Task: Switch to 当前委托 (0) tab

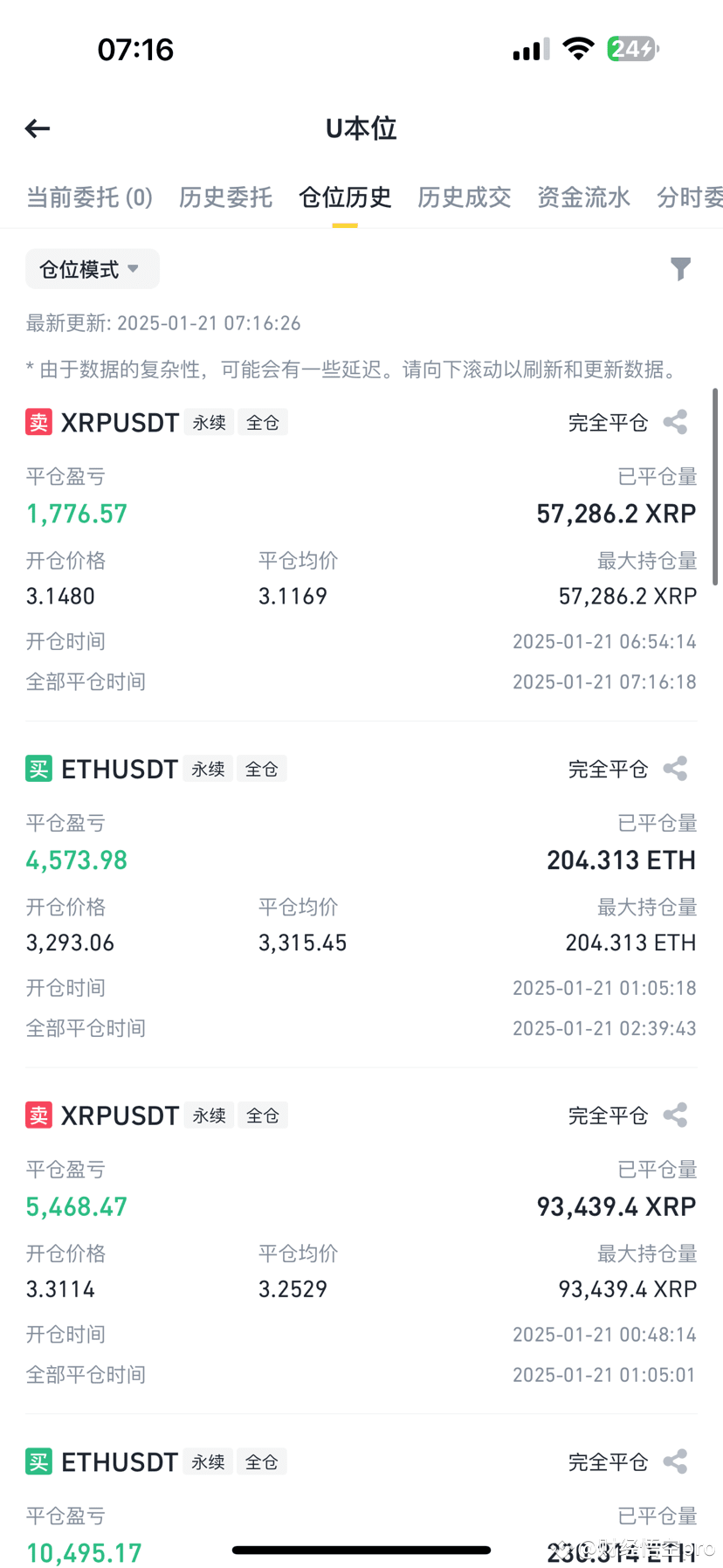Action: pos(89,197)
